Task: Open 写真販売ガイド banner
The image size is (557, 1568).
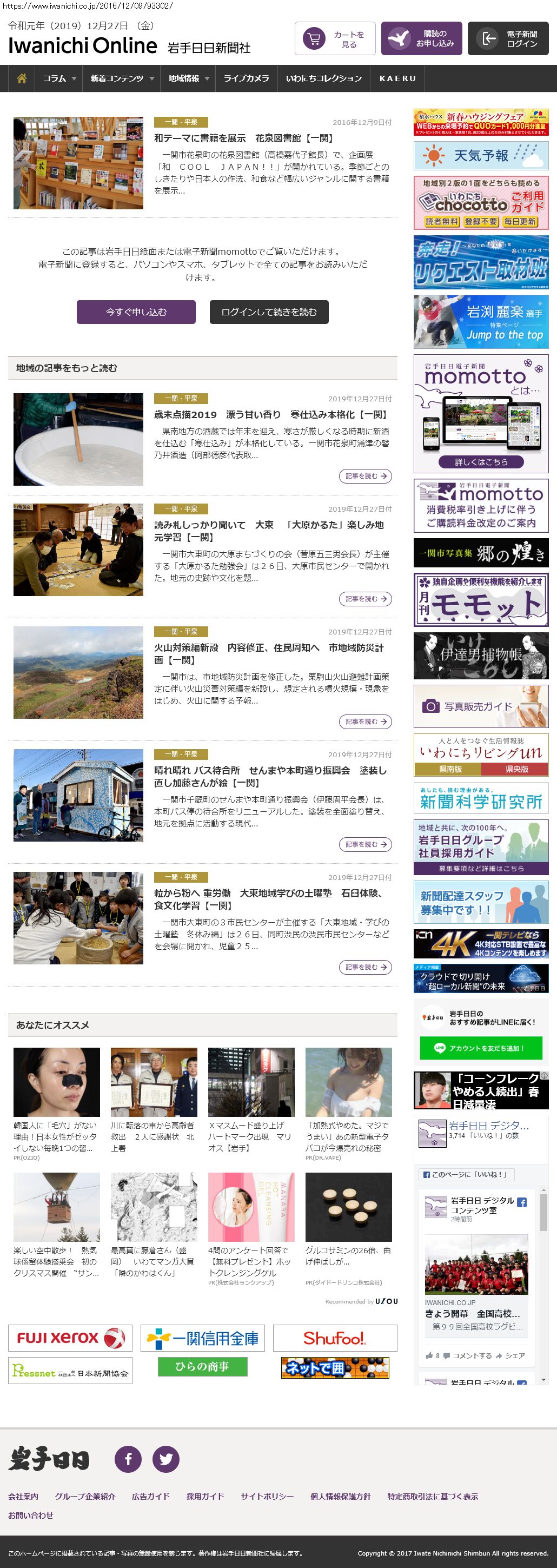Action: (480, 706)
